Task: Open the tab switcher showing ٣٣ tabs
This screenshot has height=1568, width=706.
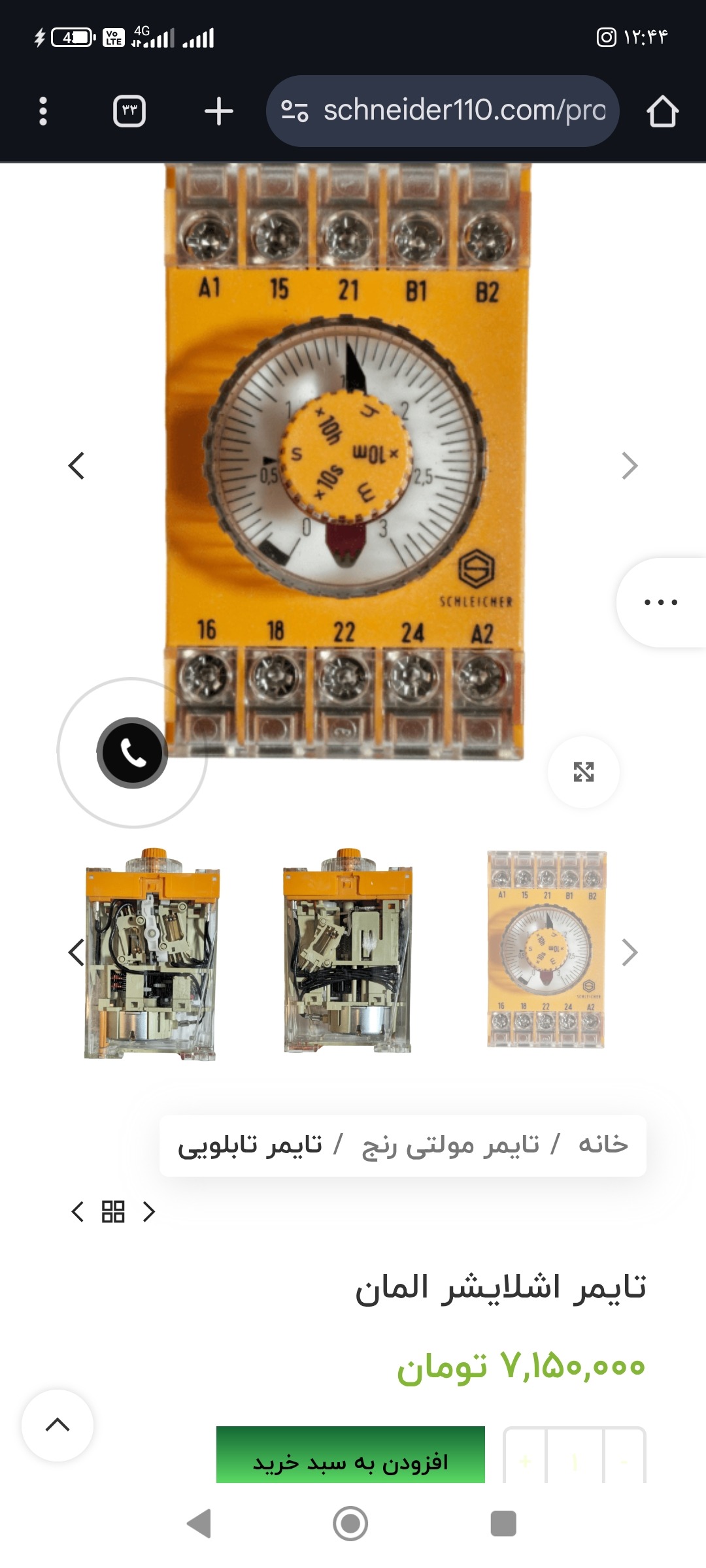Action: click(129, 111)
